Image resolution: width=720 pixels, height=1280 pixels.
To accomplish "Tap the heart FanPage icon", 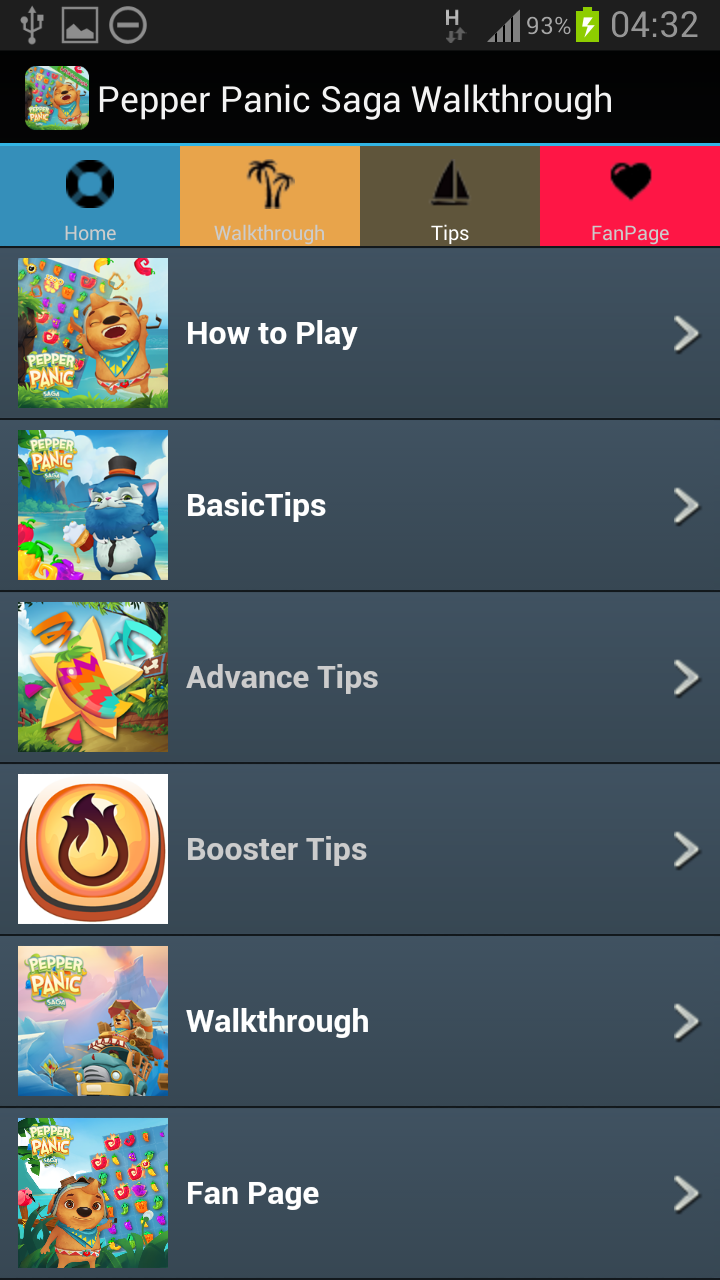I will pos(629,184).
